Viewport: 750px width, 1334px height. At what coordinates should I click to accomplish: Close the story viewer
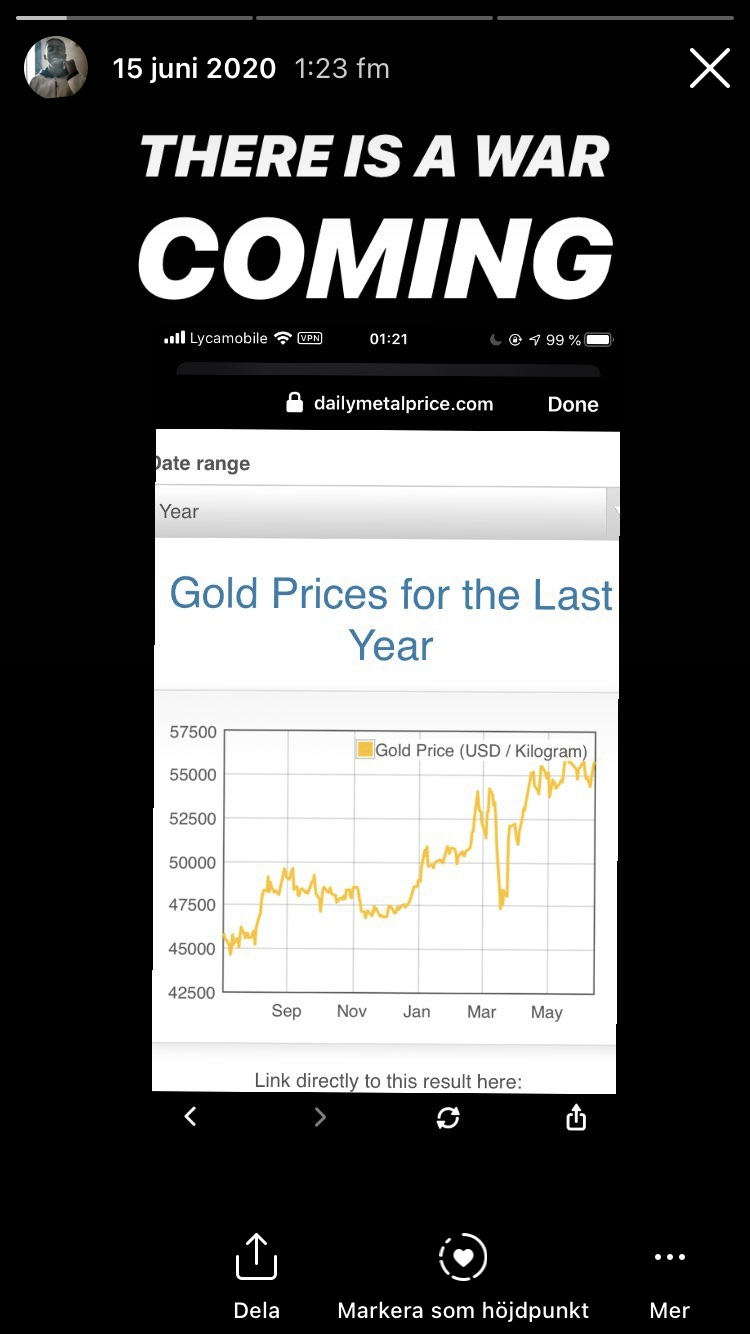709,68
